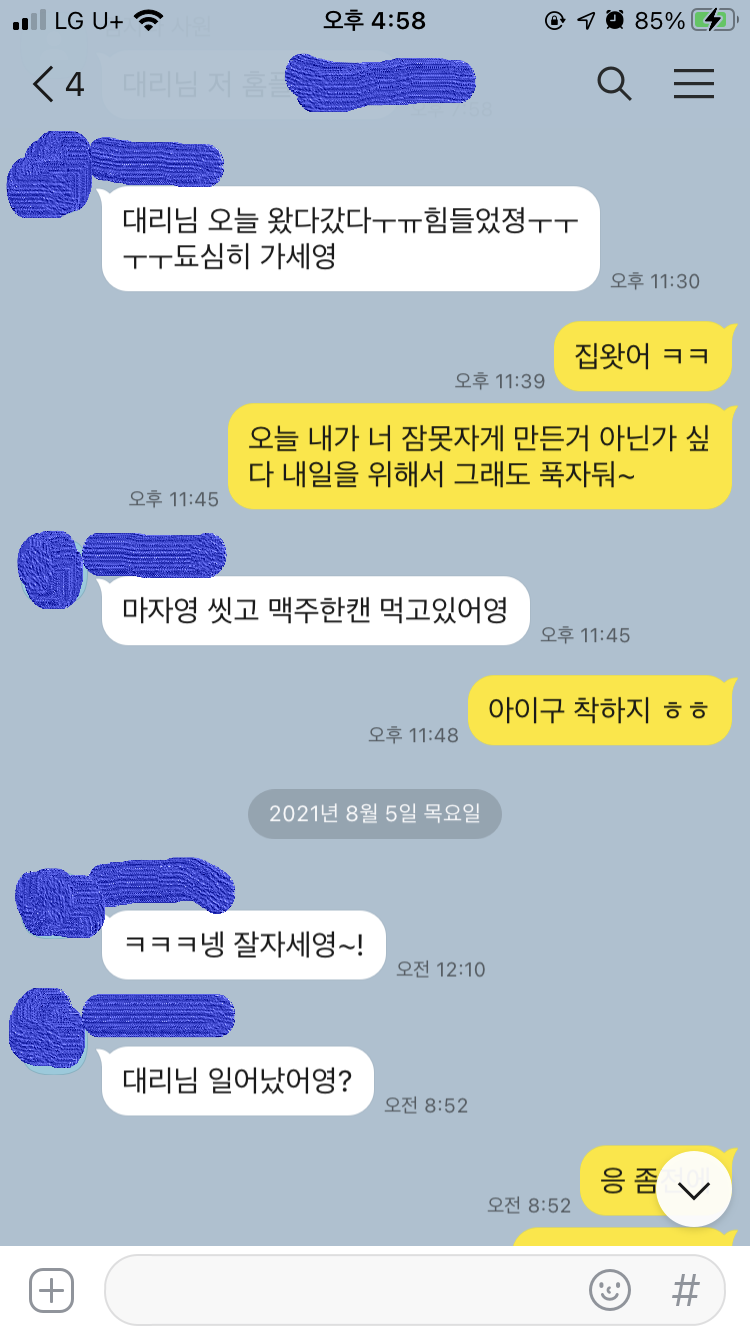This screenshot has height=1334, width=750.
Task: Open the plus attachment menu
Action: pyautogui.click(x=51, y=1290)
